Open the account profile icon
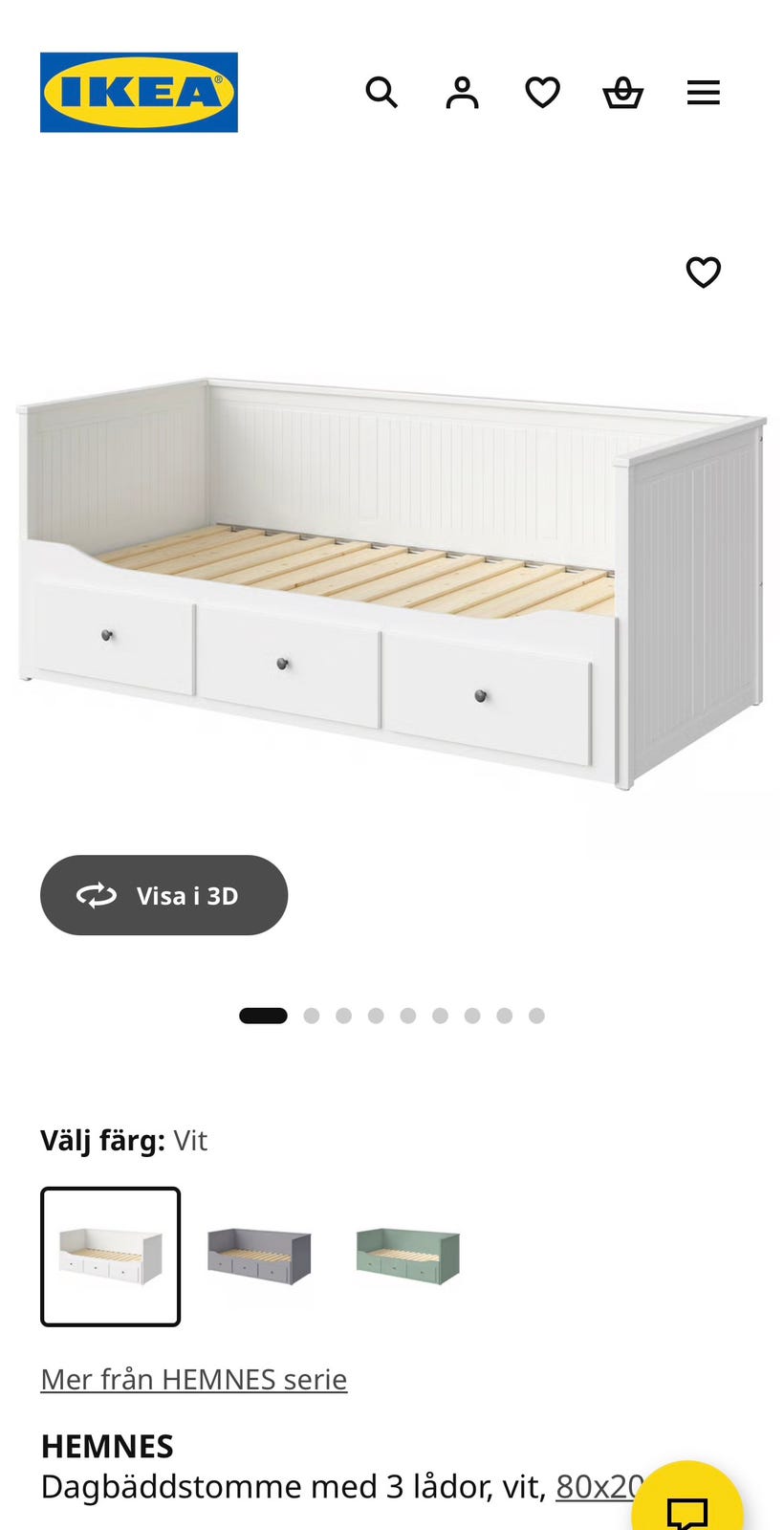This screenshot has width=784, height=1530. [463, 92]
